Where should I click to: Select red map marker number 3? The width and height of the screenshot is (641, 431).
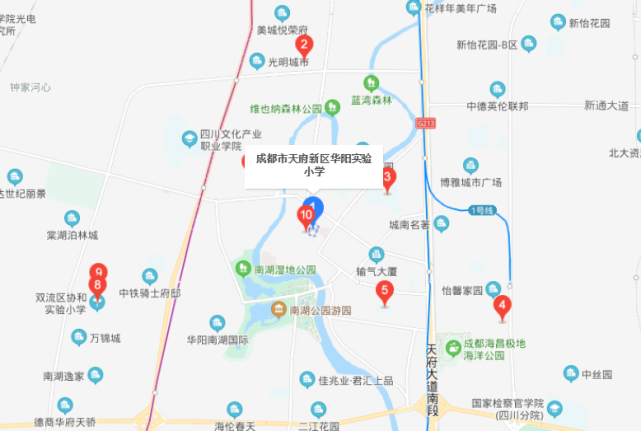[389, 178]
